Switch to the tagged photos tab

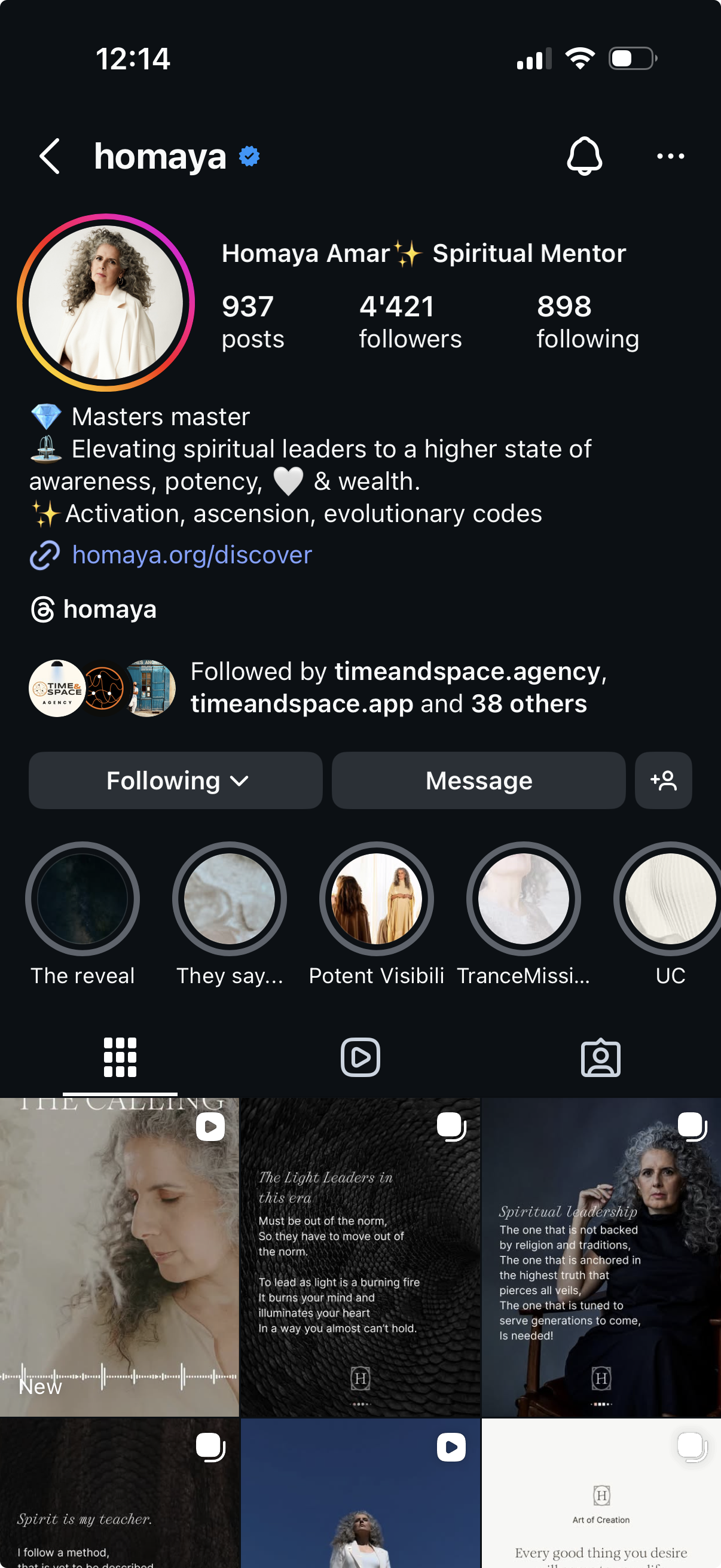coord(600,1057)
